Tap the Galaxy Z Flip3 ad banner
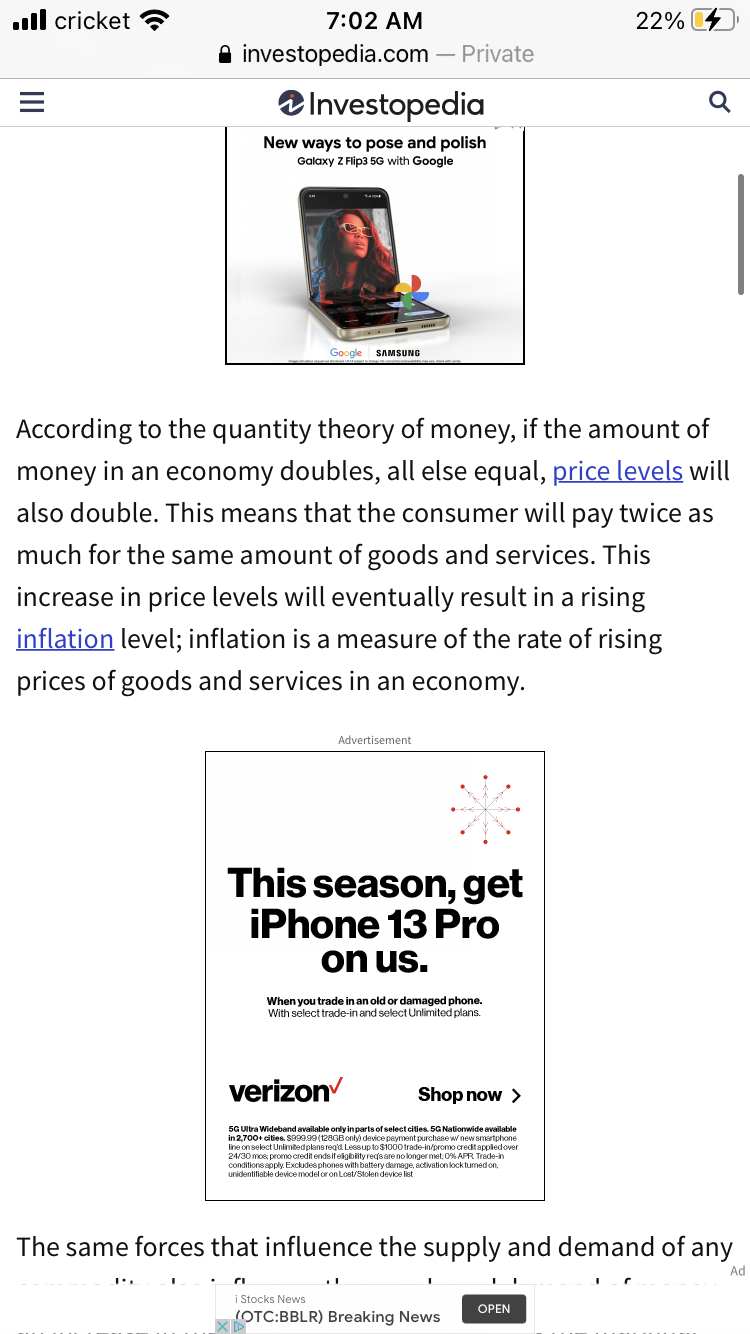Viewport: 750px width, 1334px height. click(x=375, y=245)
